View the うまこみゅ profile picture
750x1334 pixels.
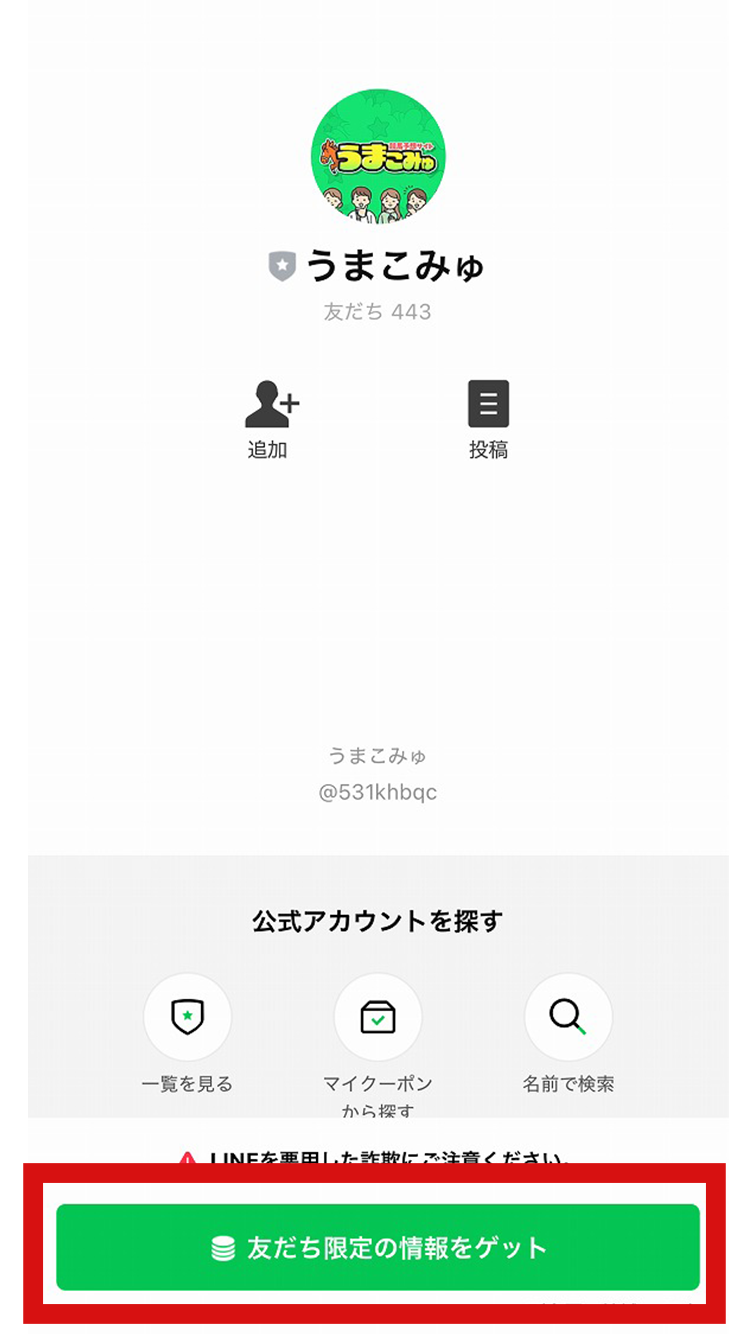(378, 157)
